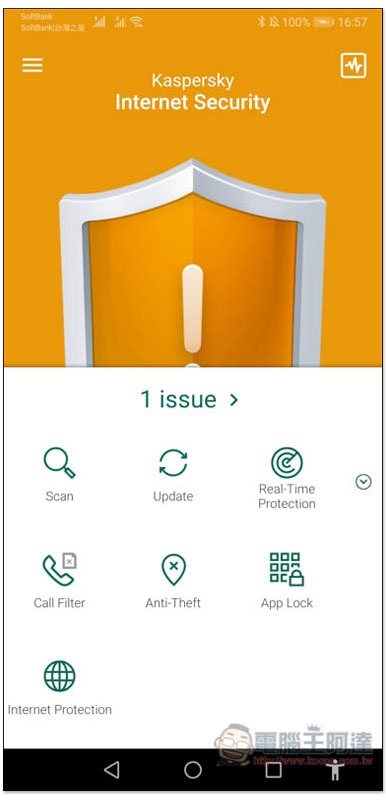
Task: Open the hamburger menu drawer
Action: coord(32,65)
